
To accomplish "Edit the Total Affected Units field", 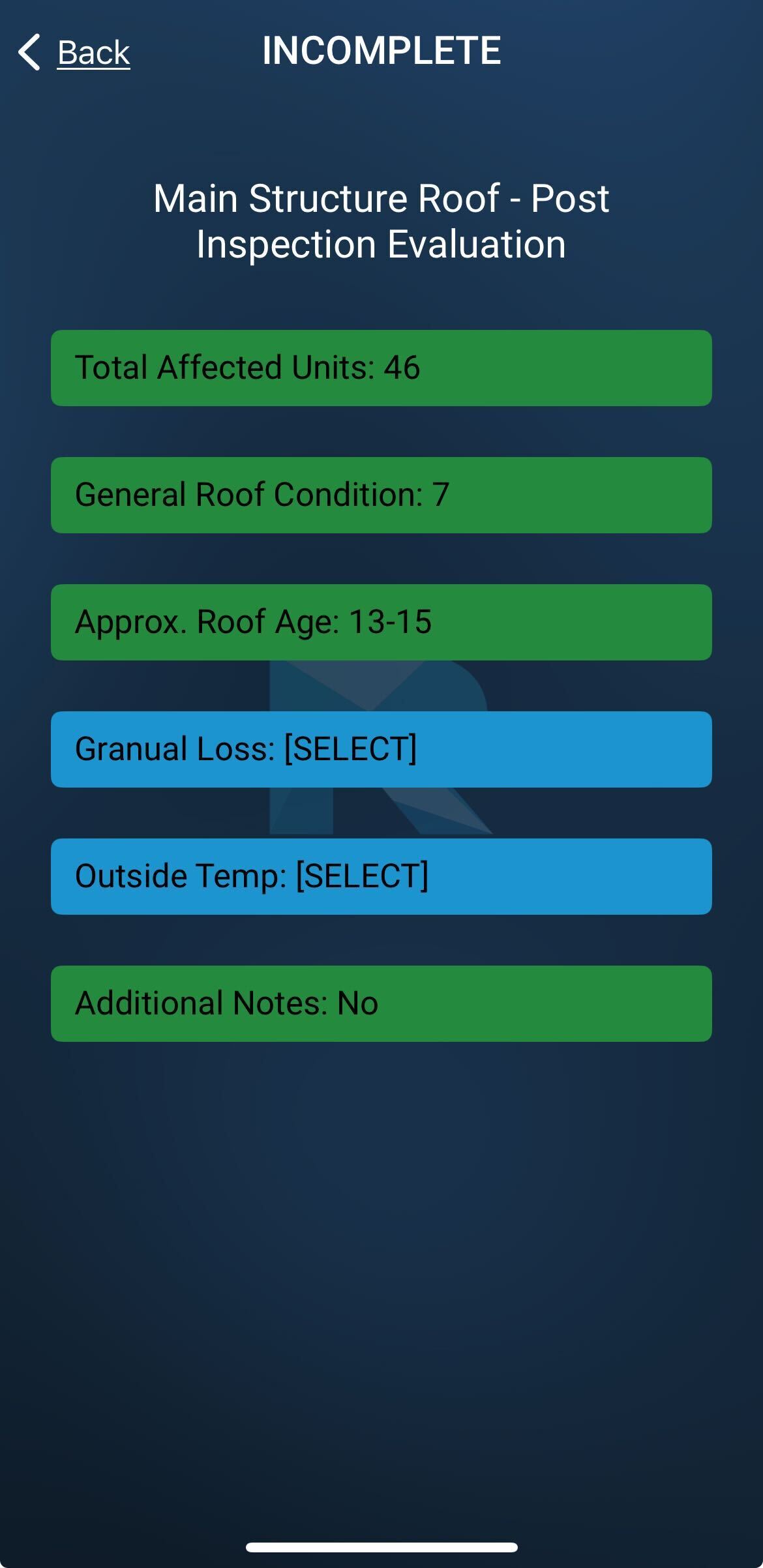I will coord(381,368).
